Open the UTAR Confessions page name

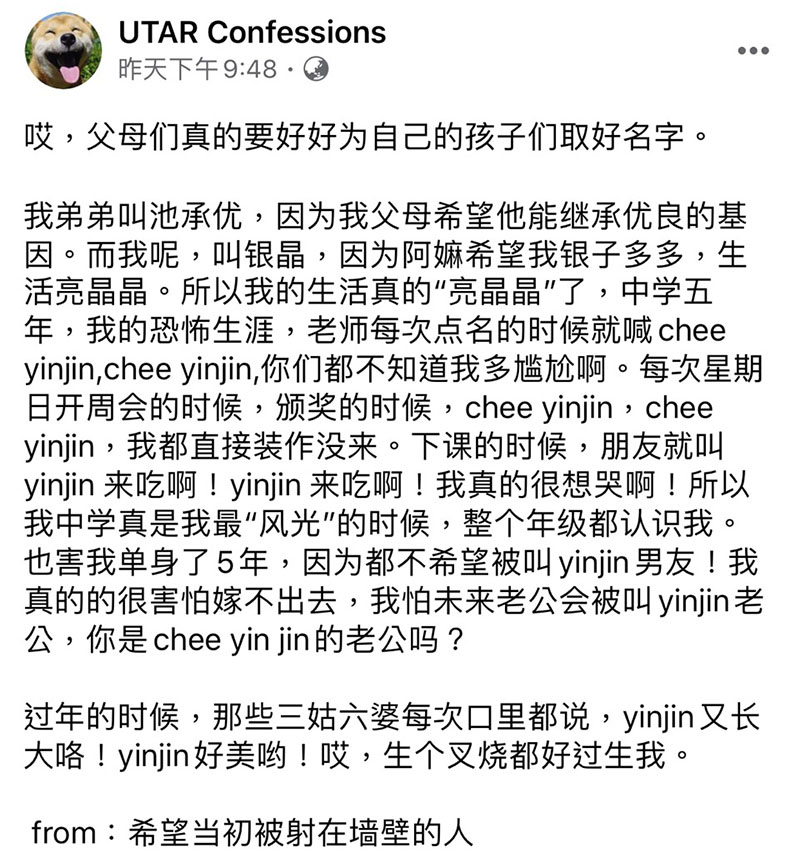tap(252, 32)
